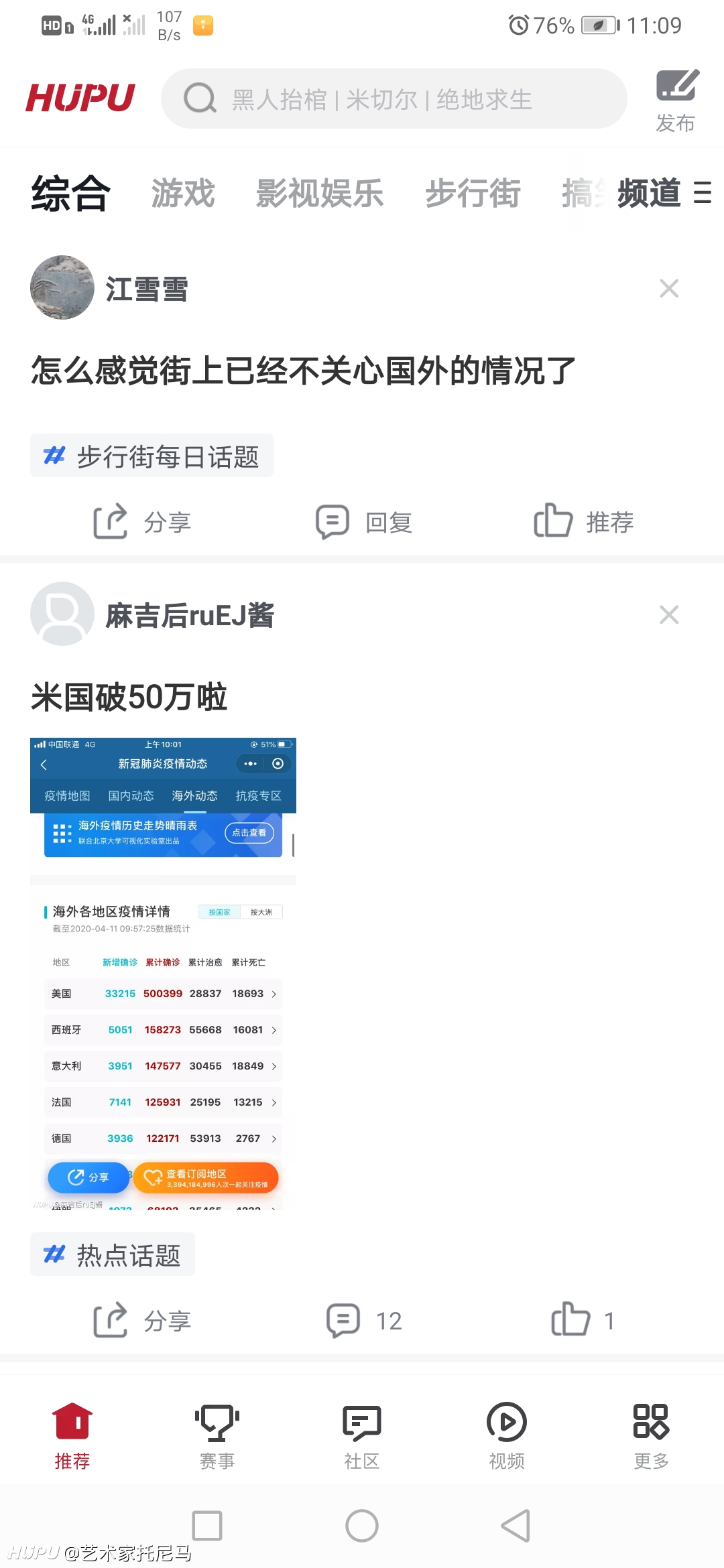This screenshot has width=724, height=1568.
Task: Switch to the 影视娱乐 top tab
Action: point(320,194)
